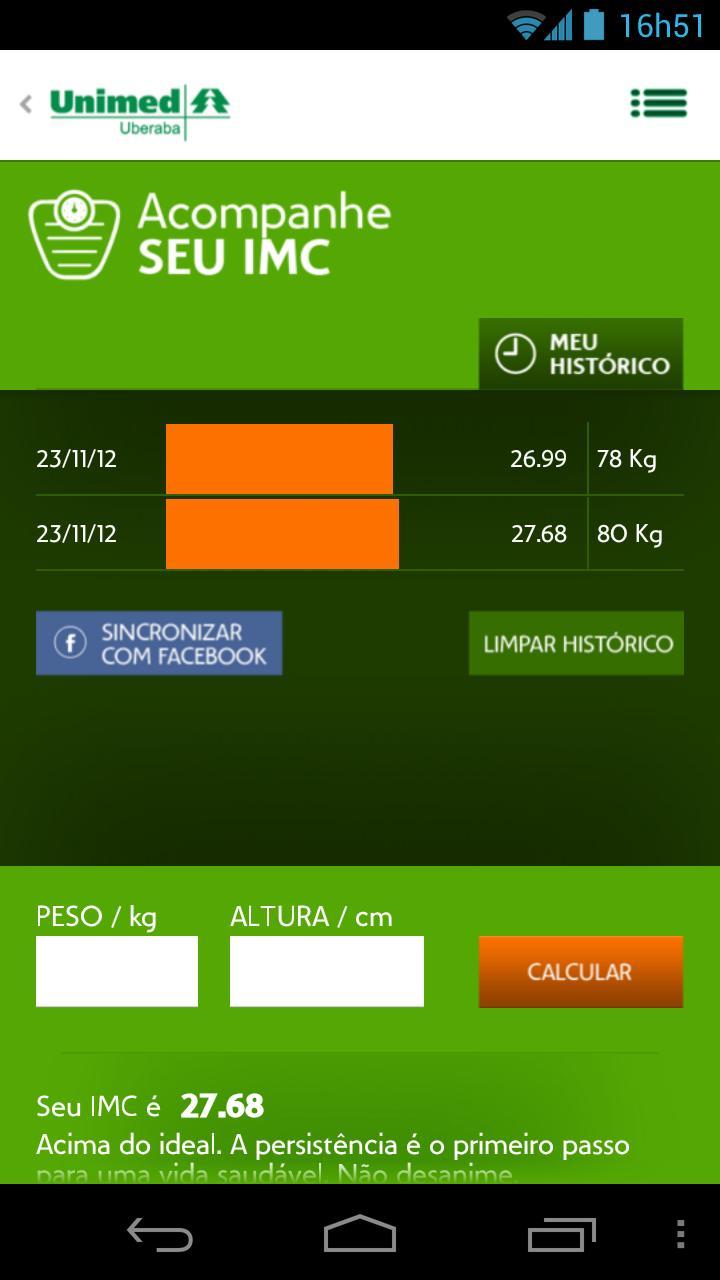Tap the system back button
Screen dimensions: 720x1280
click(x=160, y=1234)
